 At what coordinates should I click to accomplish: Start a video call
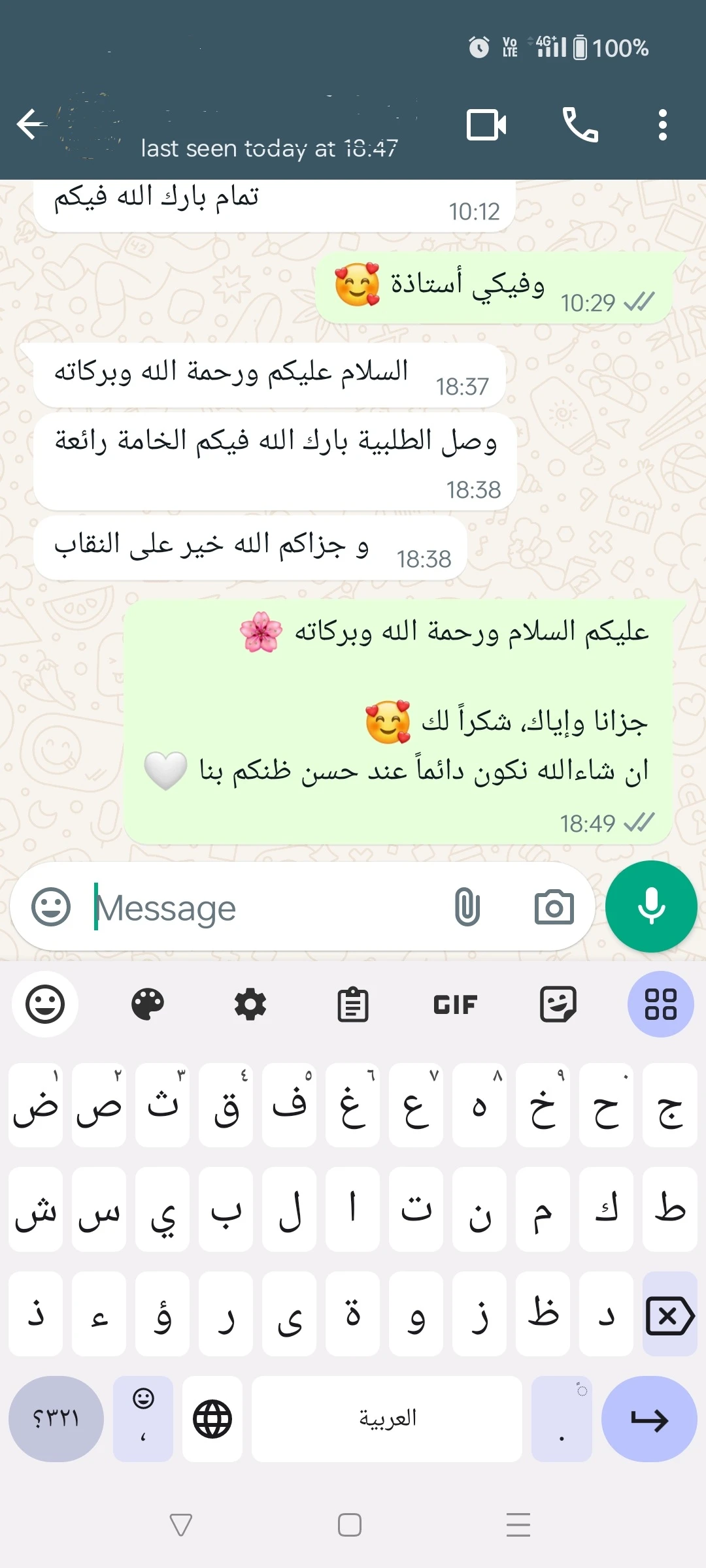pyautogui.click(x=486, y=124)
